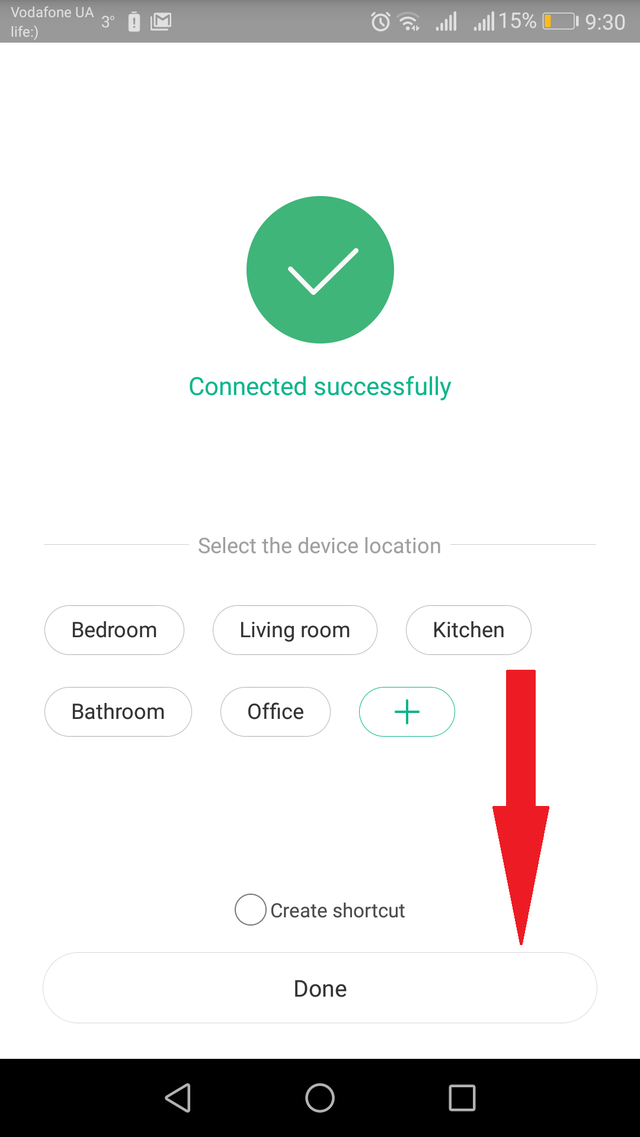
Task: Open recent apps from navigation bar
Action: point(462,1098)
